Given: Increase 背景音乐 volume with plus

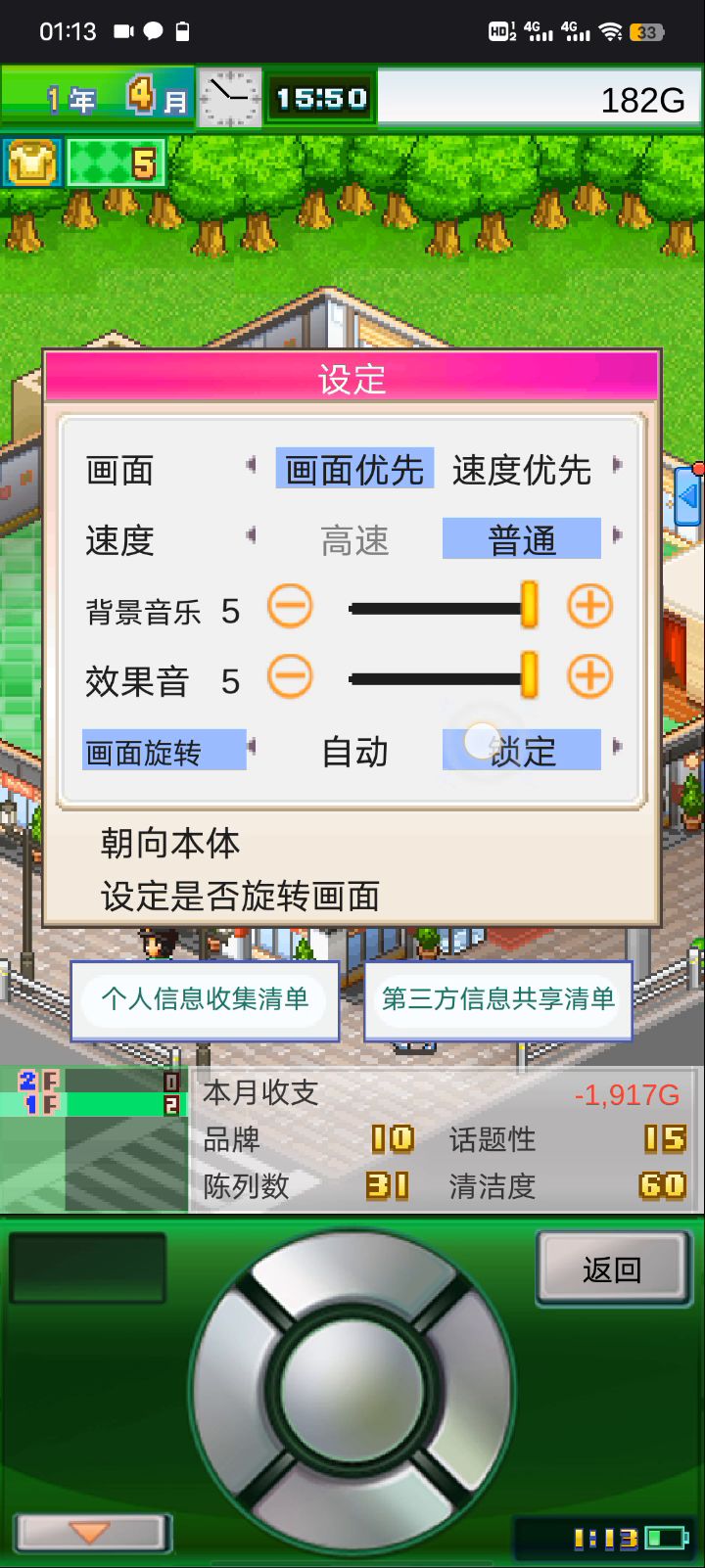Looking at the screenshot, I should (589, 607).
